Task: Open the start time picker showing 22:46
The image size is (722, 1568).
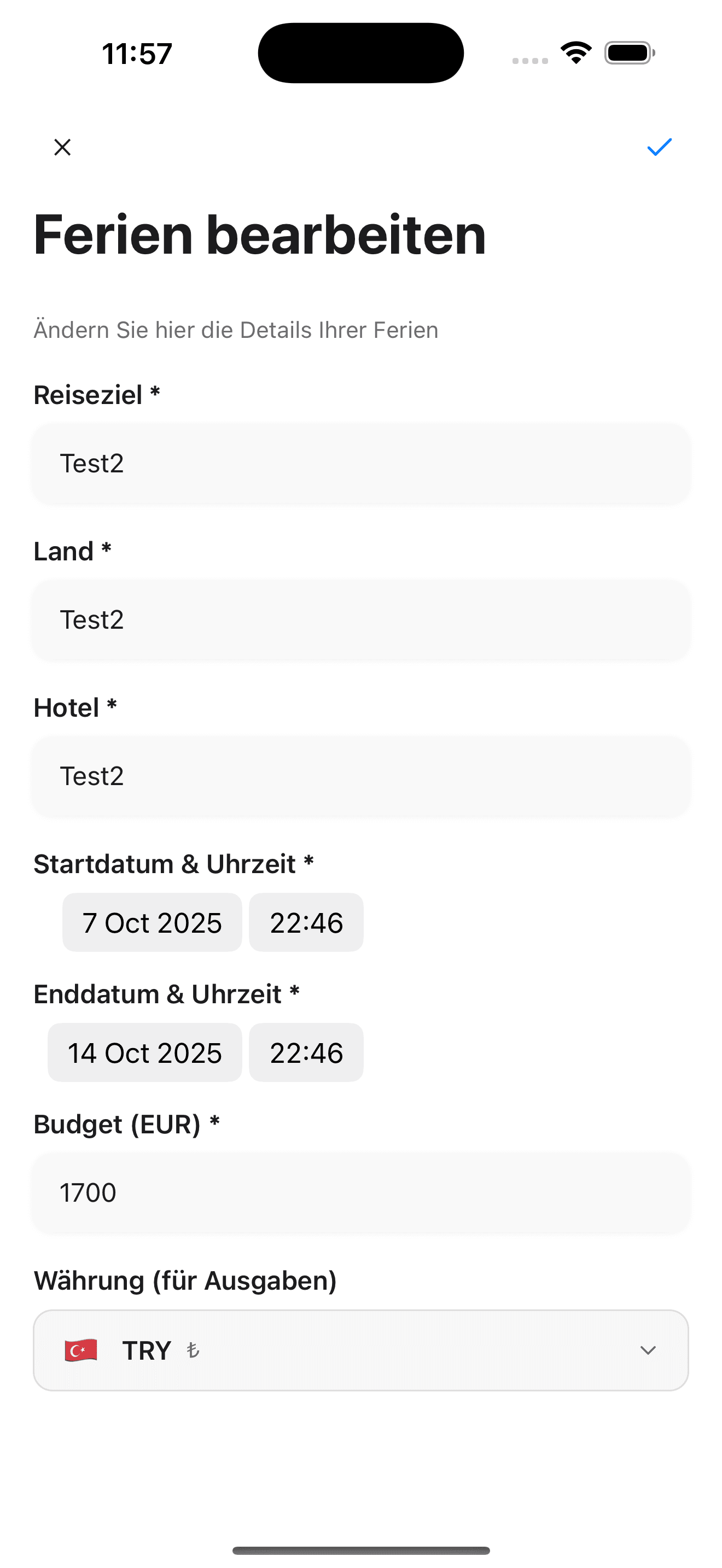Action: pos(306,922)
